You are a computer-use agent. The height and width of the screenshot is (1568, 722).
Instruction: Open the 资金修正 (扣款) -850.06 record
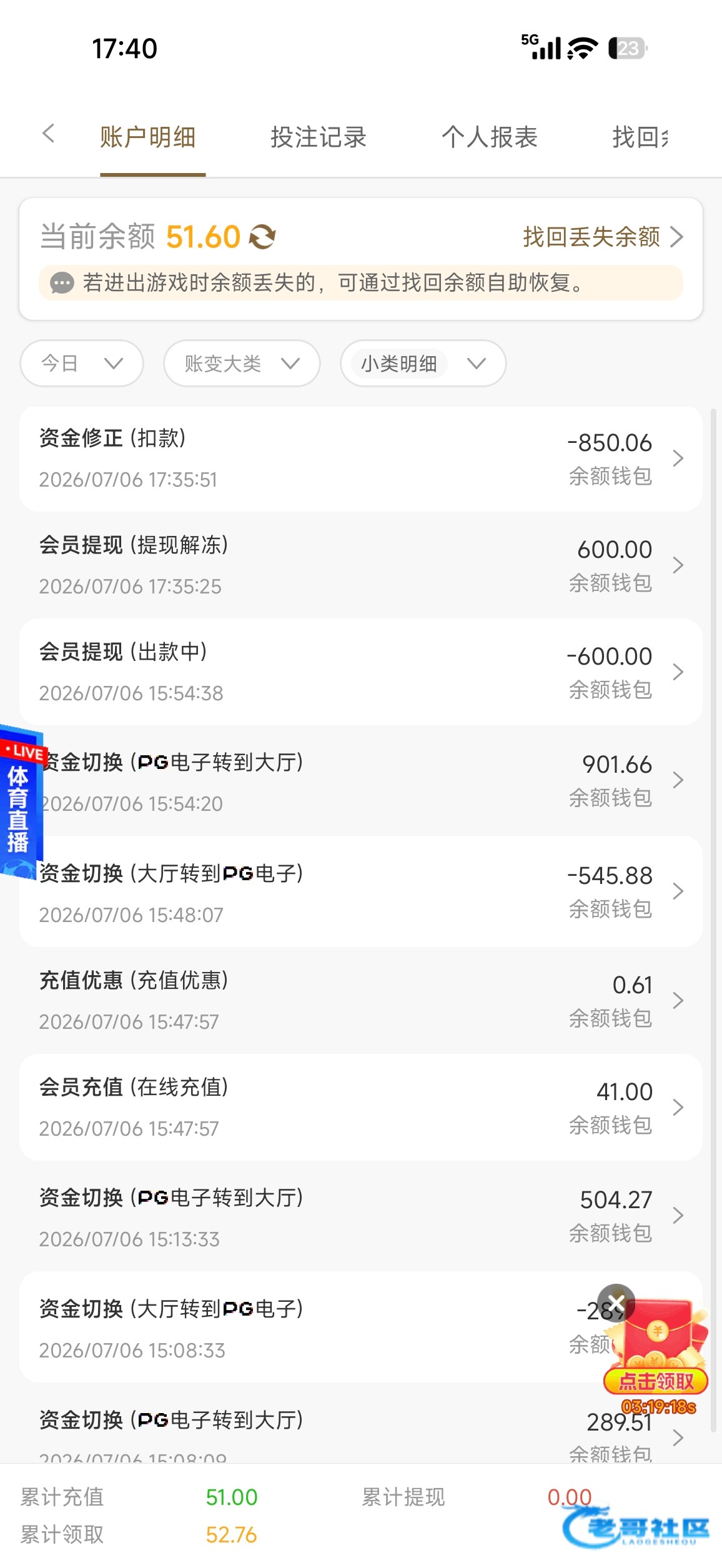click(x=361, y=459)
